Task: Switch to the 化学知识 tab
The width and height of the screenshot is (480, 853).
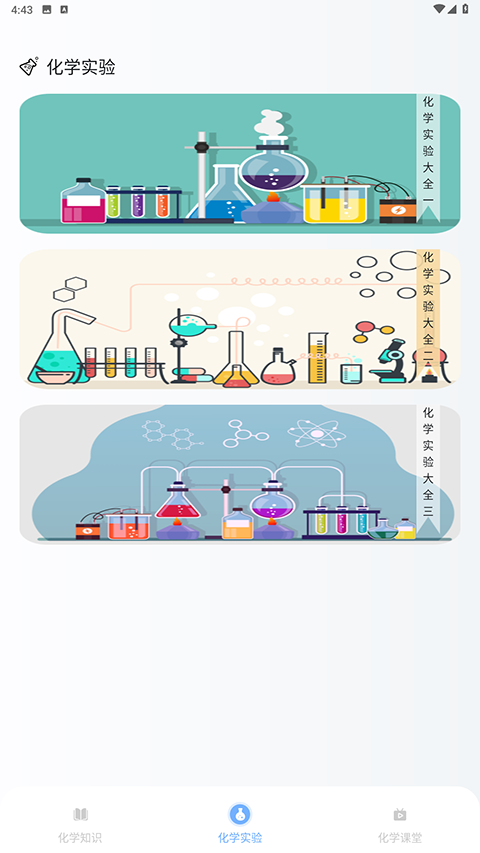Action: [80, 824]
